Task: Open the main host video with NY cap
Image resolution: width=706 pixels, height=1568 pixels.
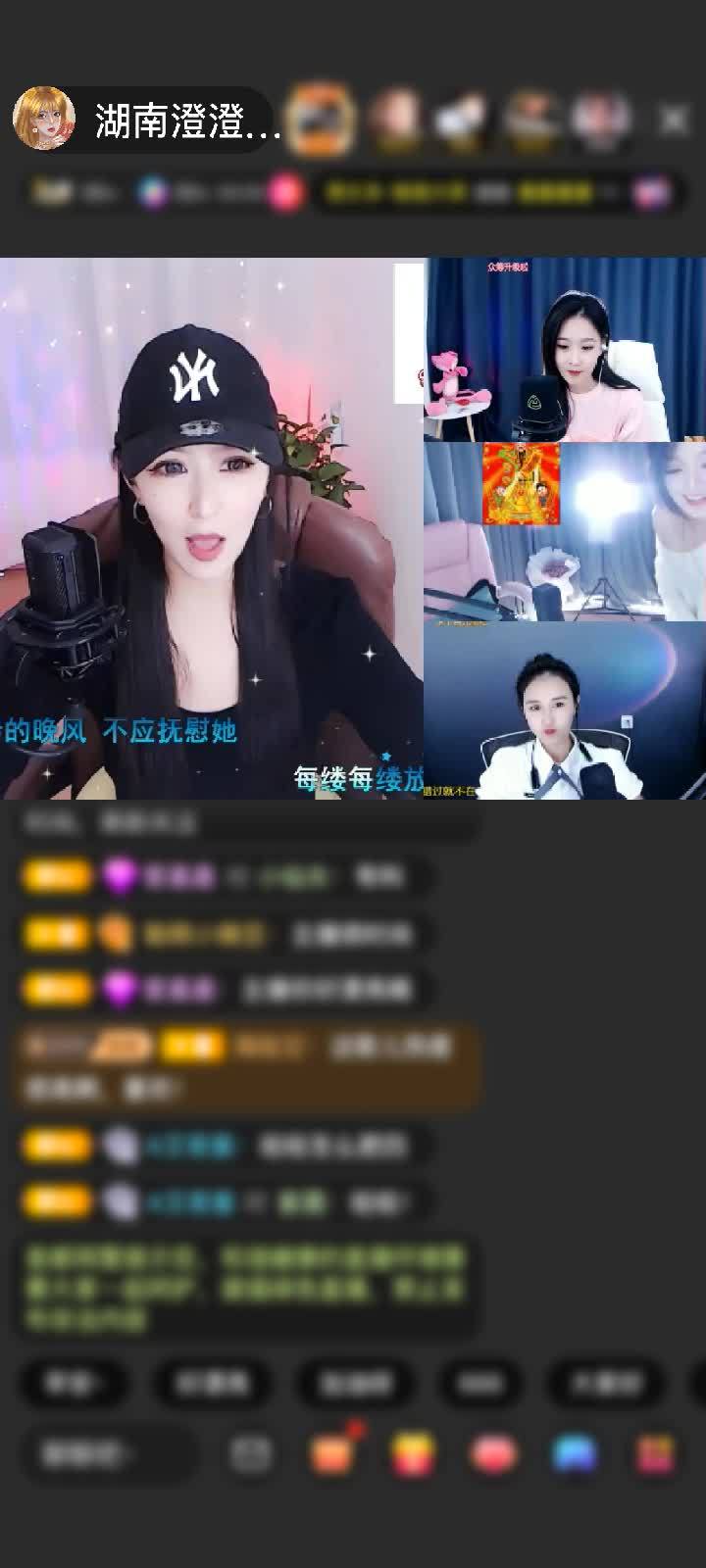Action: point(211,529)
